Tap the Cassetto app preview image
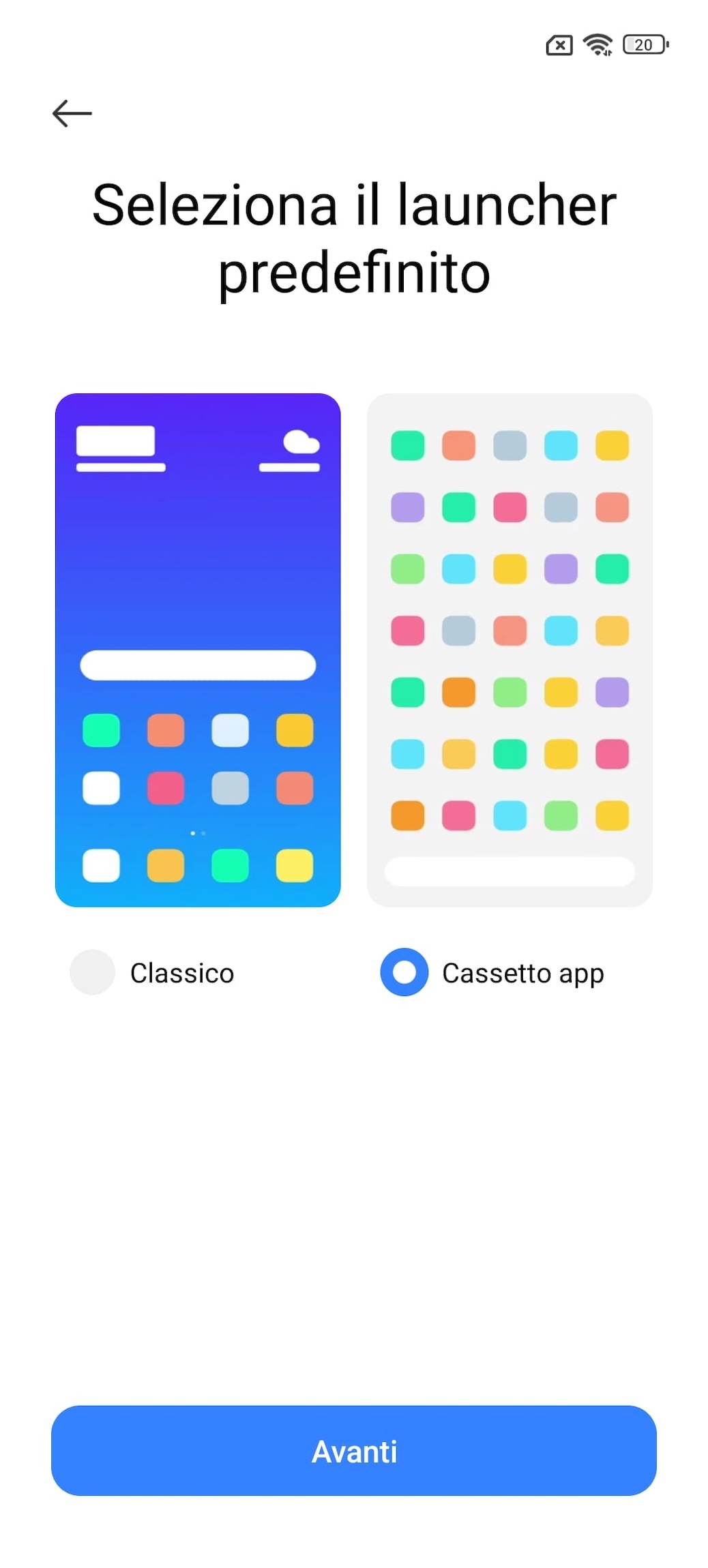 (x=510, y=650)
